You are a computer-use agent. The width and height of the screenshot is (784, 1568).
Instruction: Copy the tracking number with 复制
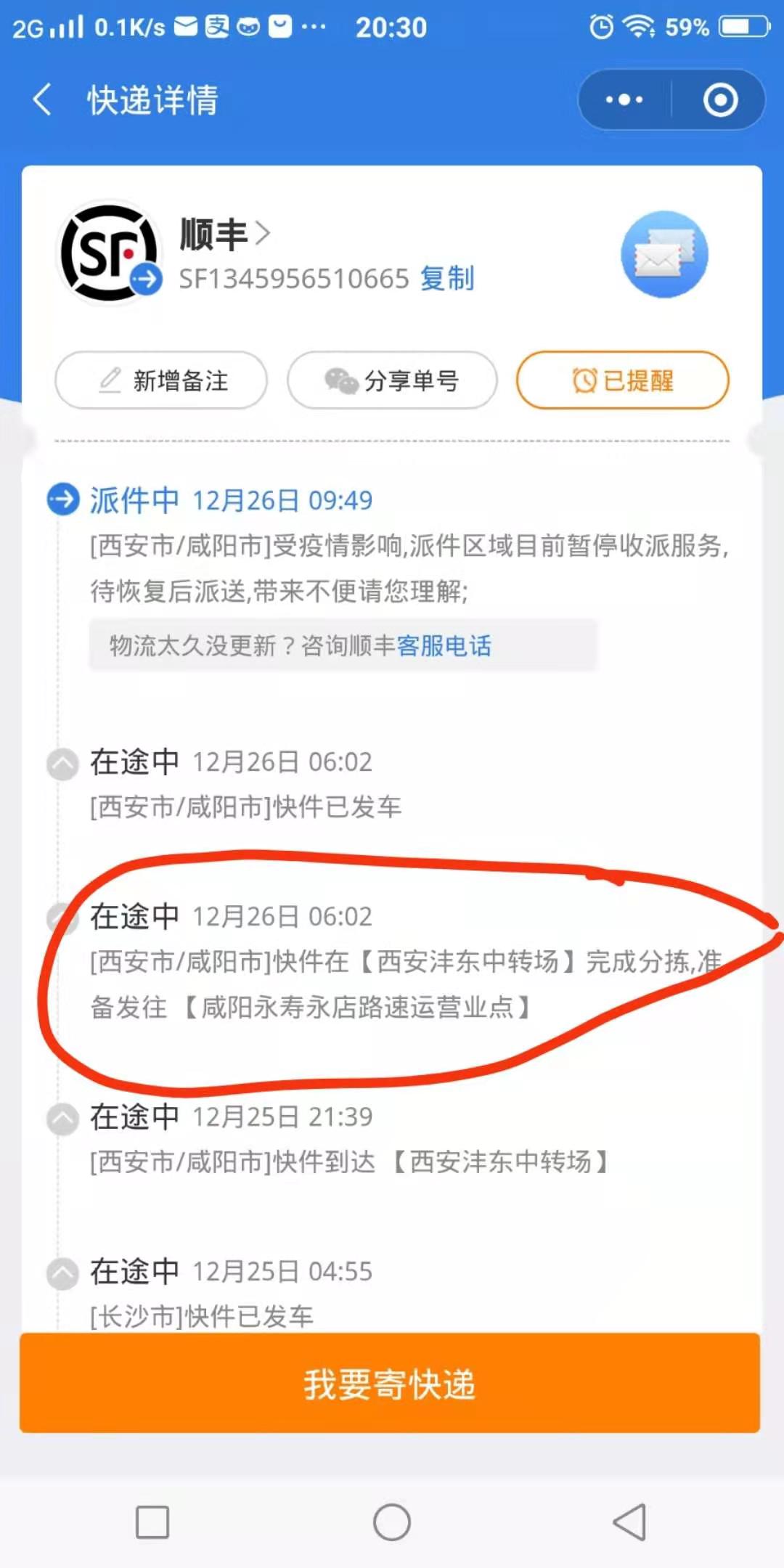pos(447,278)
